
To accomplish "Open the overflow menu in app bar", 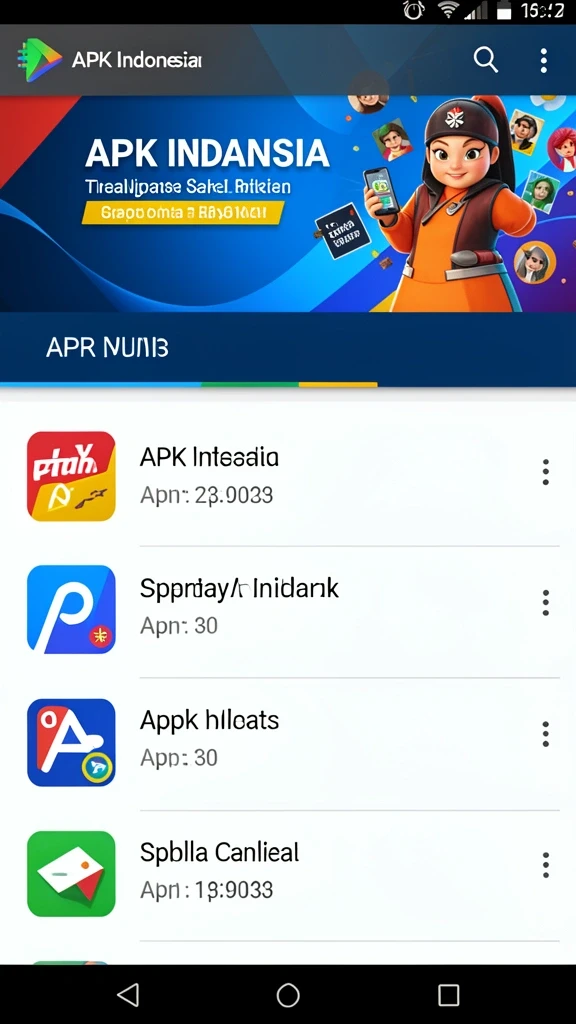I will click(543, 60).
